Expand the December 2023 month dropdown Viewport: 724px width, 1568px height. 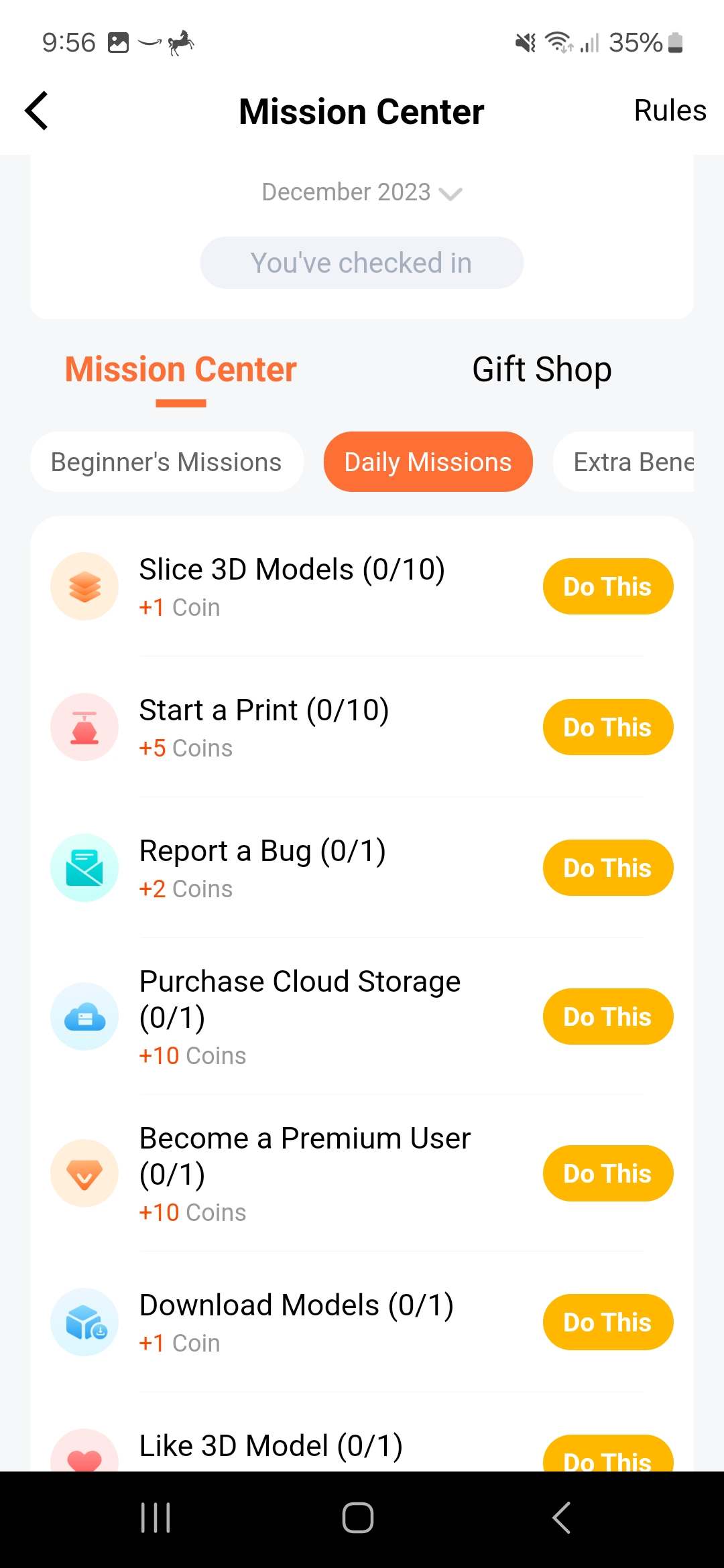tap(361, 192)
